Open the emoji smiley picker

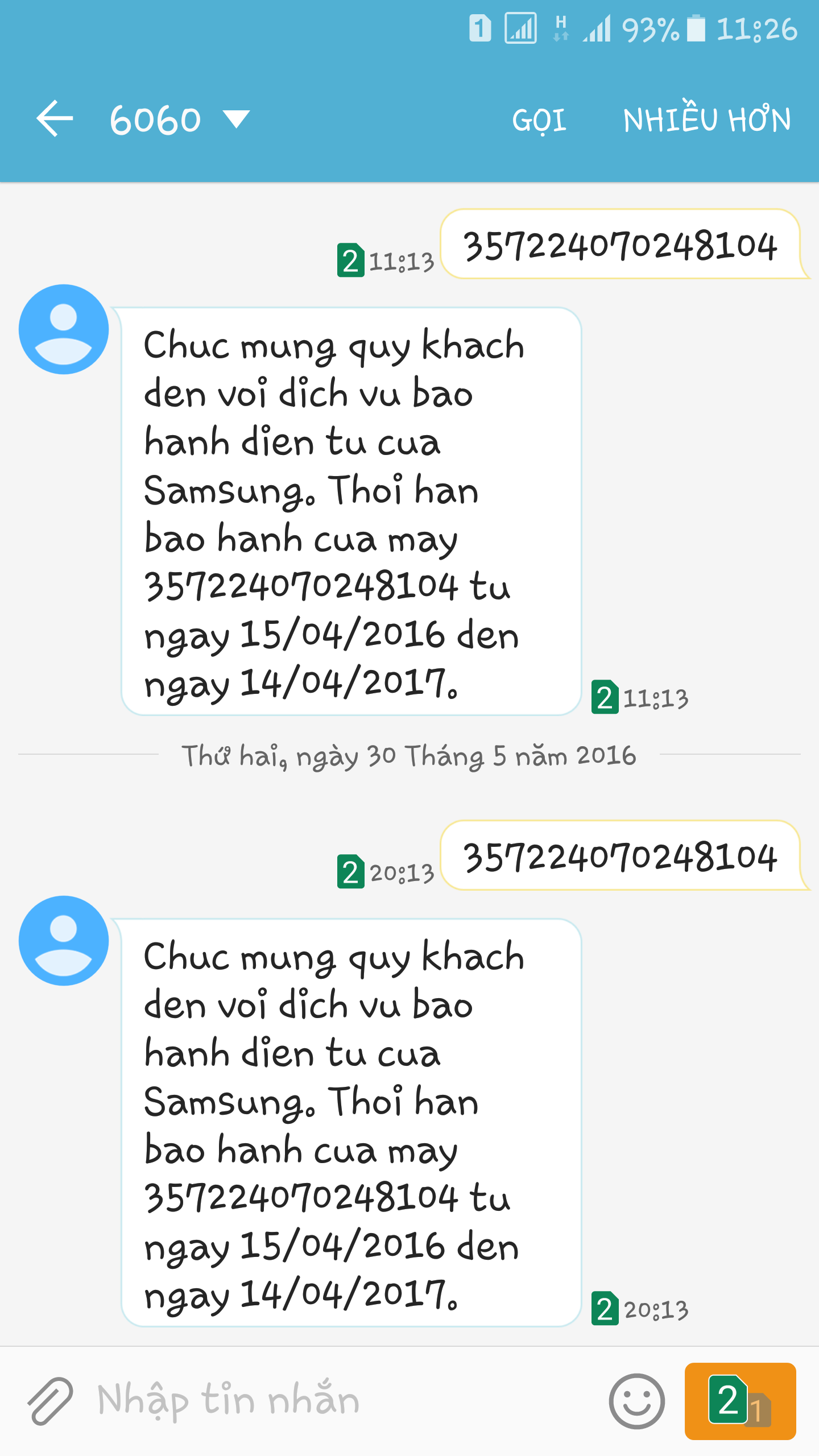coord(636,1401)
